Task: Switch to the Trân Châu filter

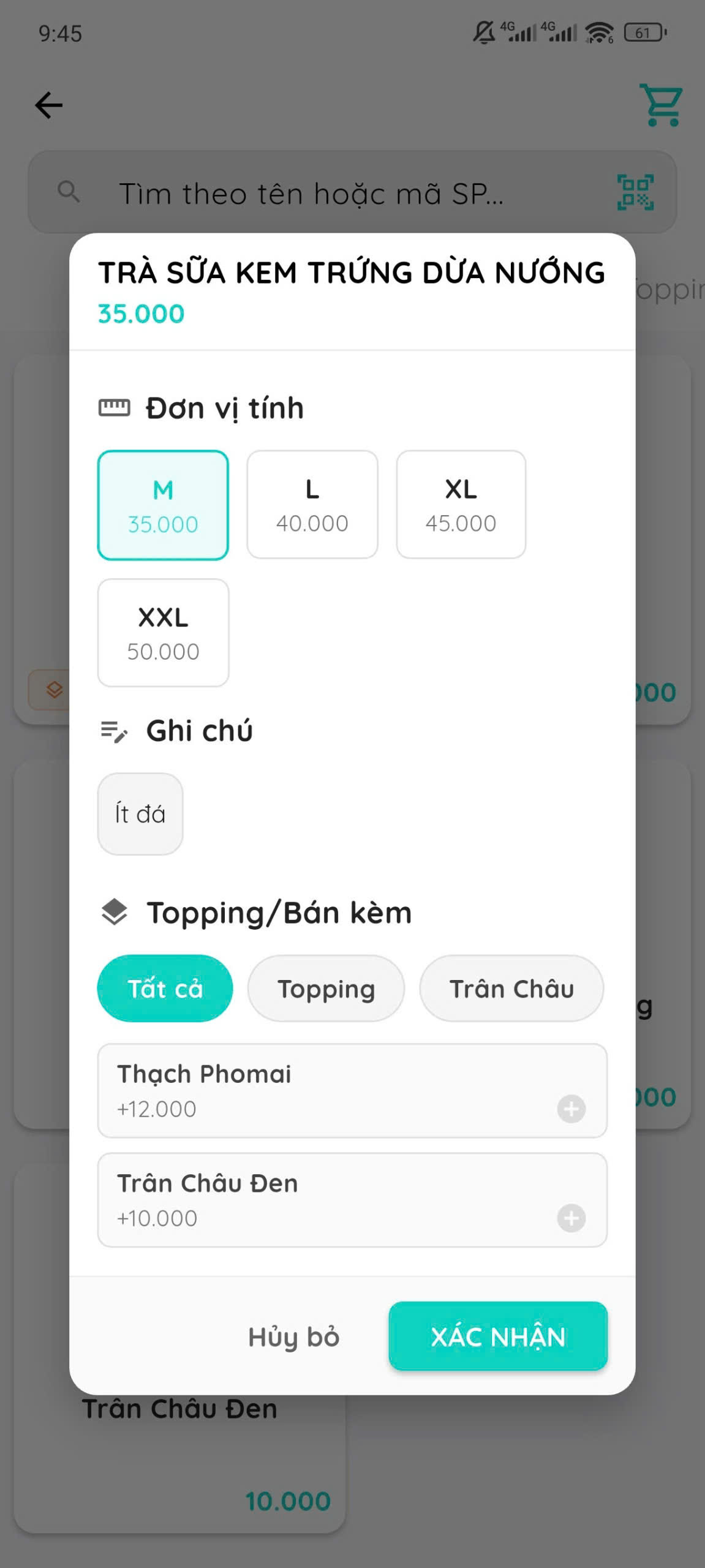Action: click(511, 989)
